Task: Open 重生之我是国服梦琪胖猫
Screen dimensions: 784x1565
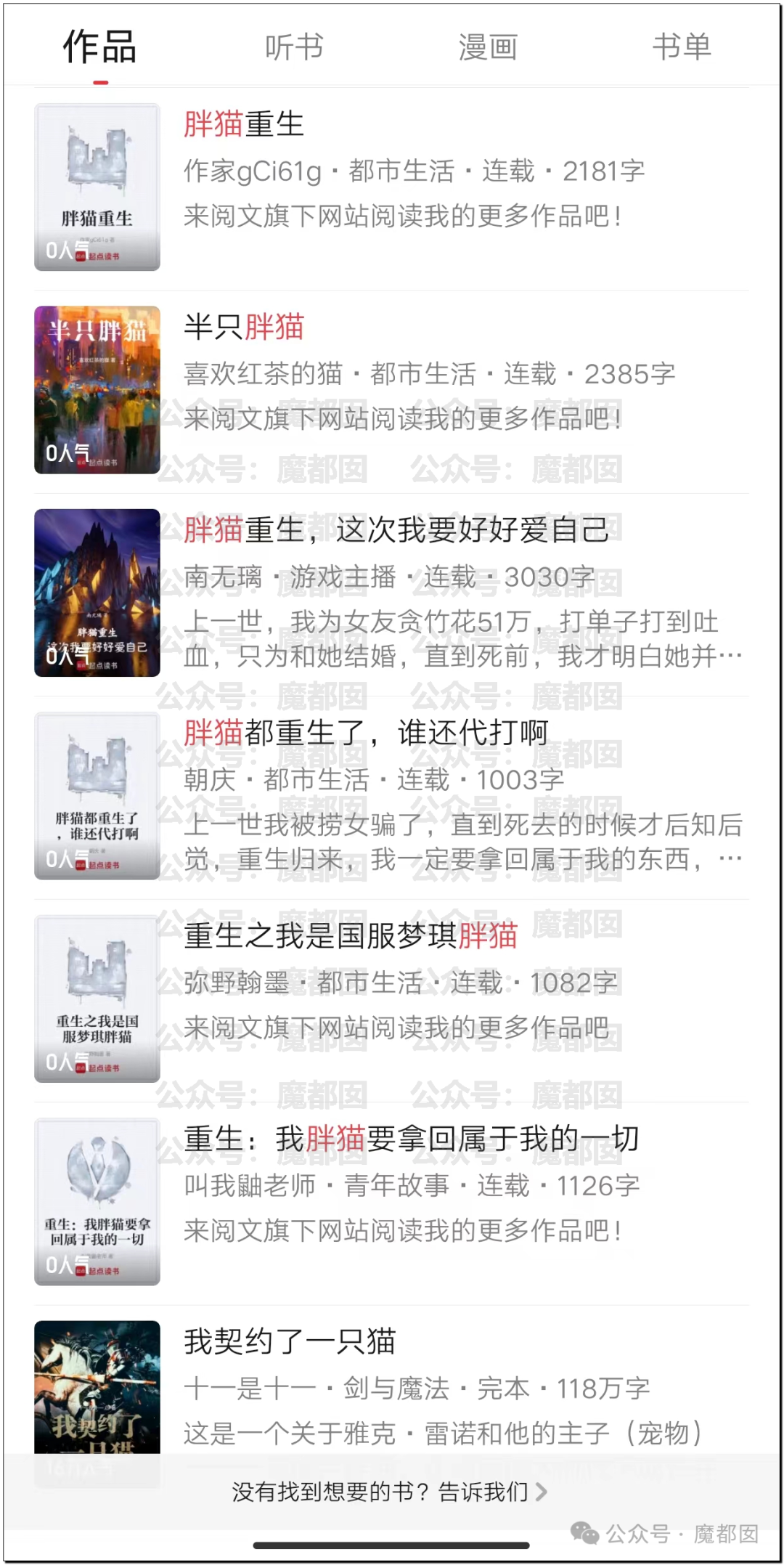Action: click(x=350, y=936)
